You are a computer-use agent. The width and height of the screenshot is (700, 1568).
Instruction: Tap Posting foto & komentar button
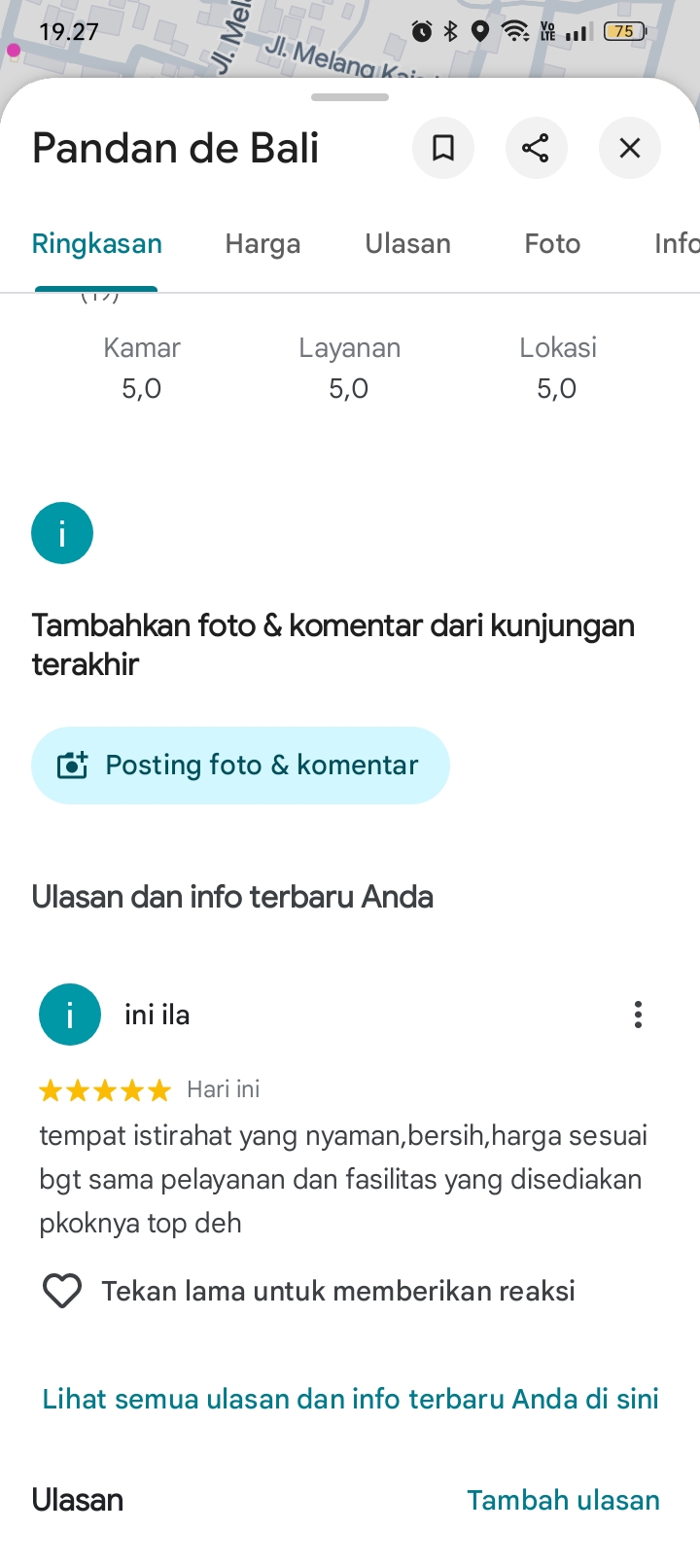point(240,766)
